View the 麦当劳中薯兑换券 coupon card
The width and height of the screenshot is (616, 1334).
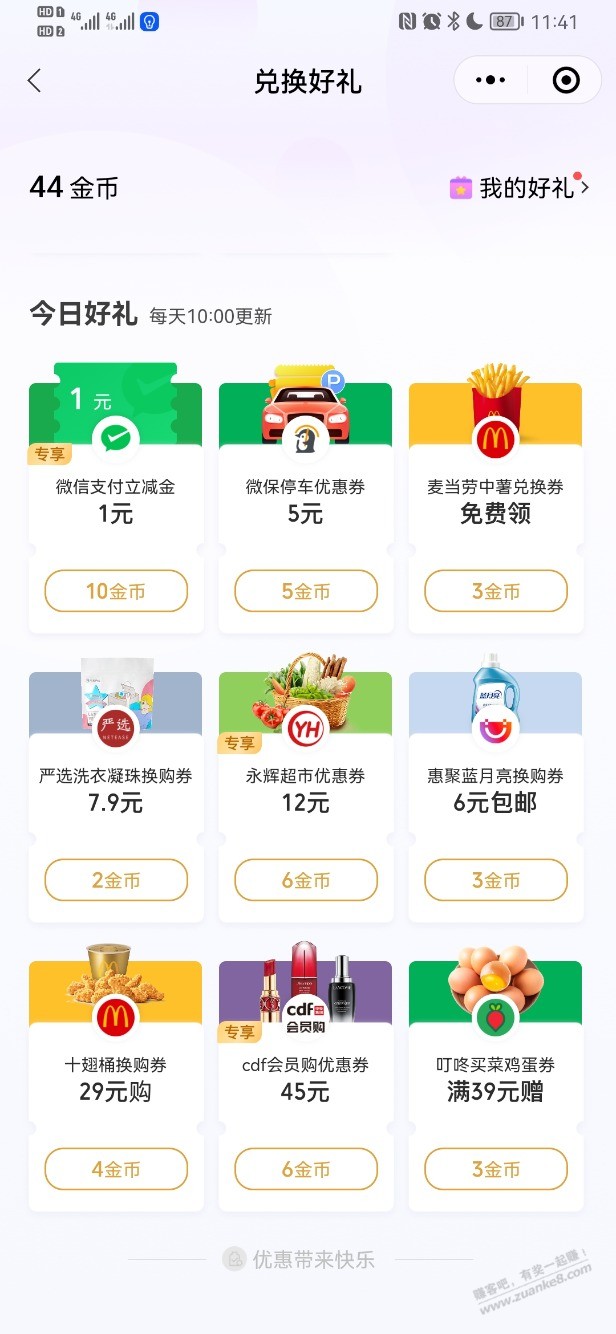coord(496,480)
